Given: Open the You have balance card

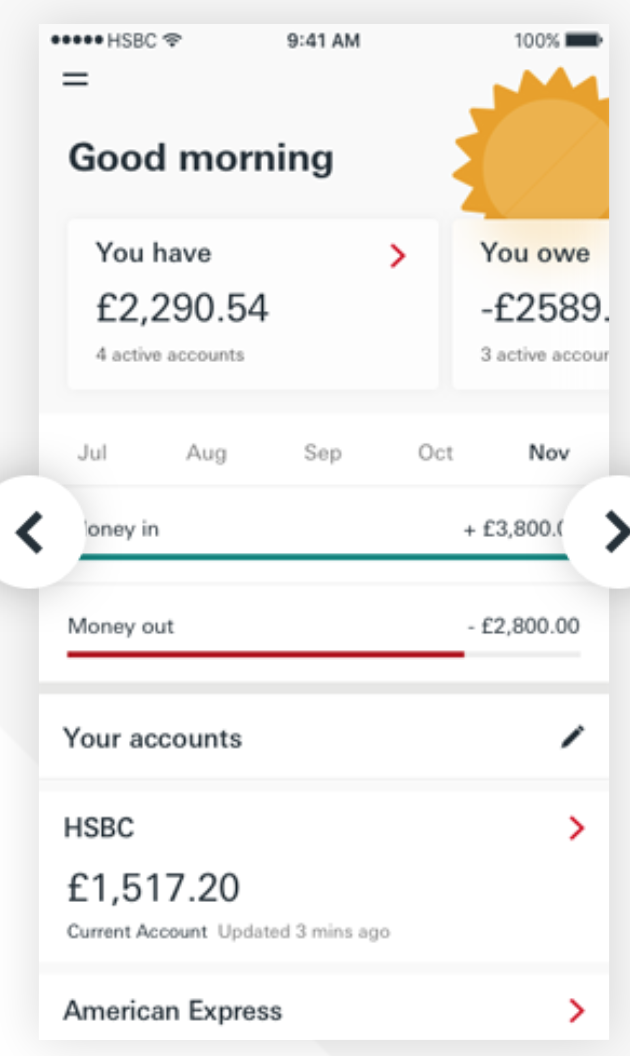Looking at the screenshot, I should tap(252, 304).
